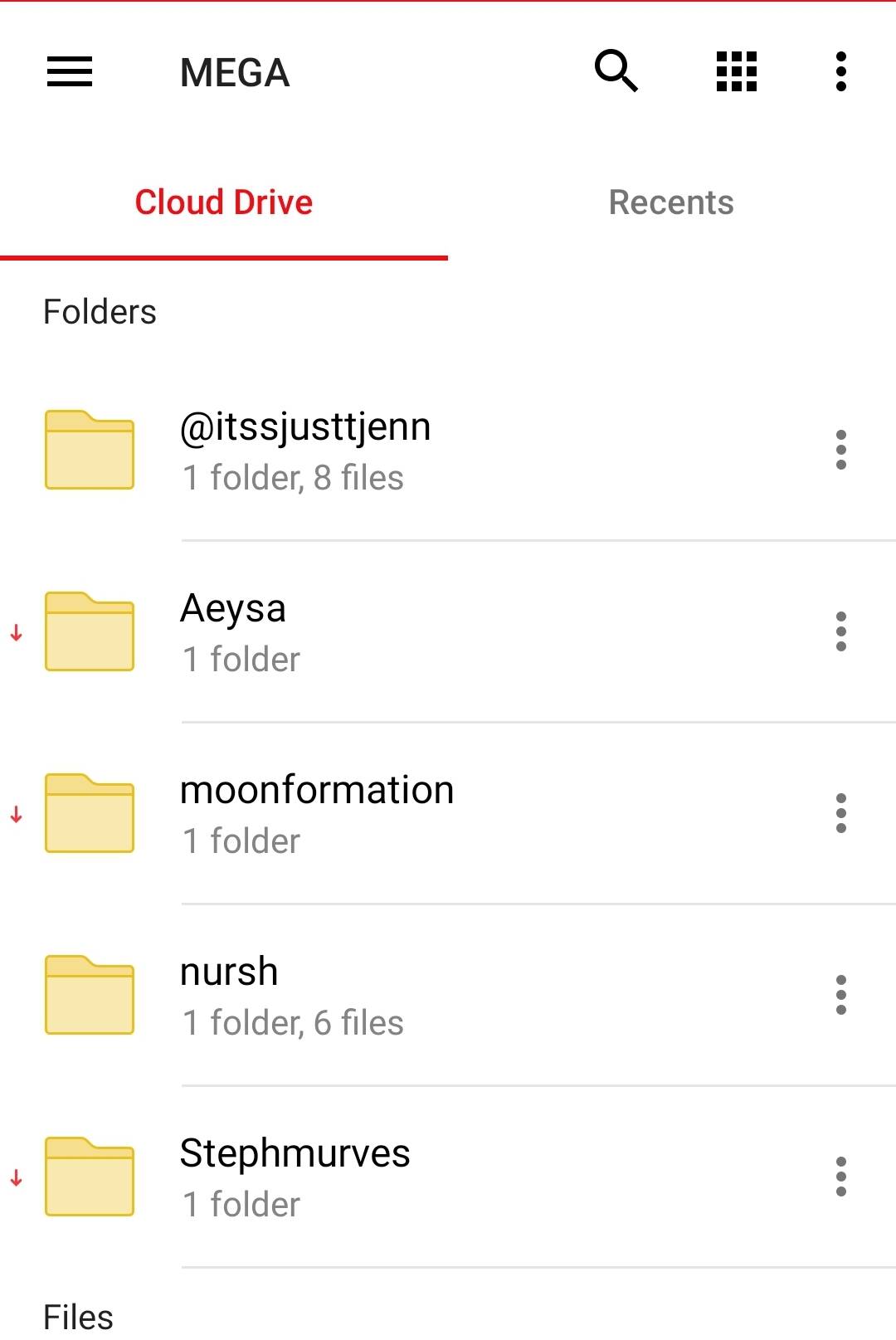Open options menu for moonformation folder

(x=840, y=815)
